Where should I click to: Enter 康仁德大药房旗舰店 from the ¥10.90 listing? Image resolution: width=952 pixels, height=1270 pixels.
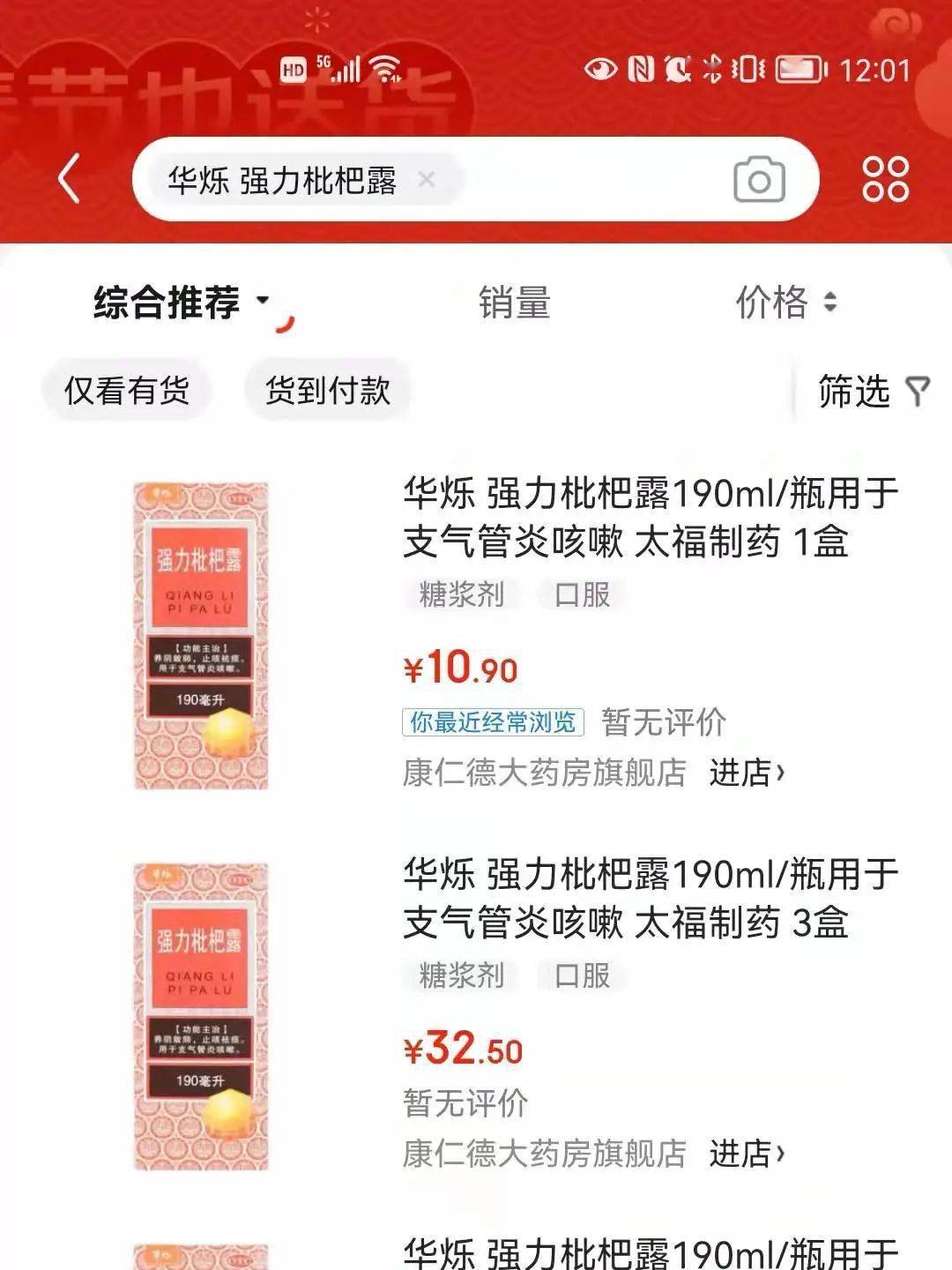pyautogui.click(x=746, y=773)
